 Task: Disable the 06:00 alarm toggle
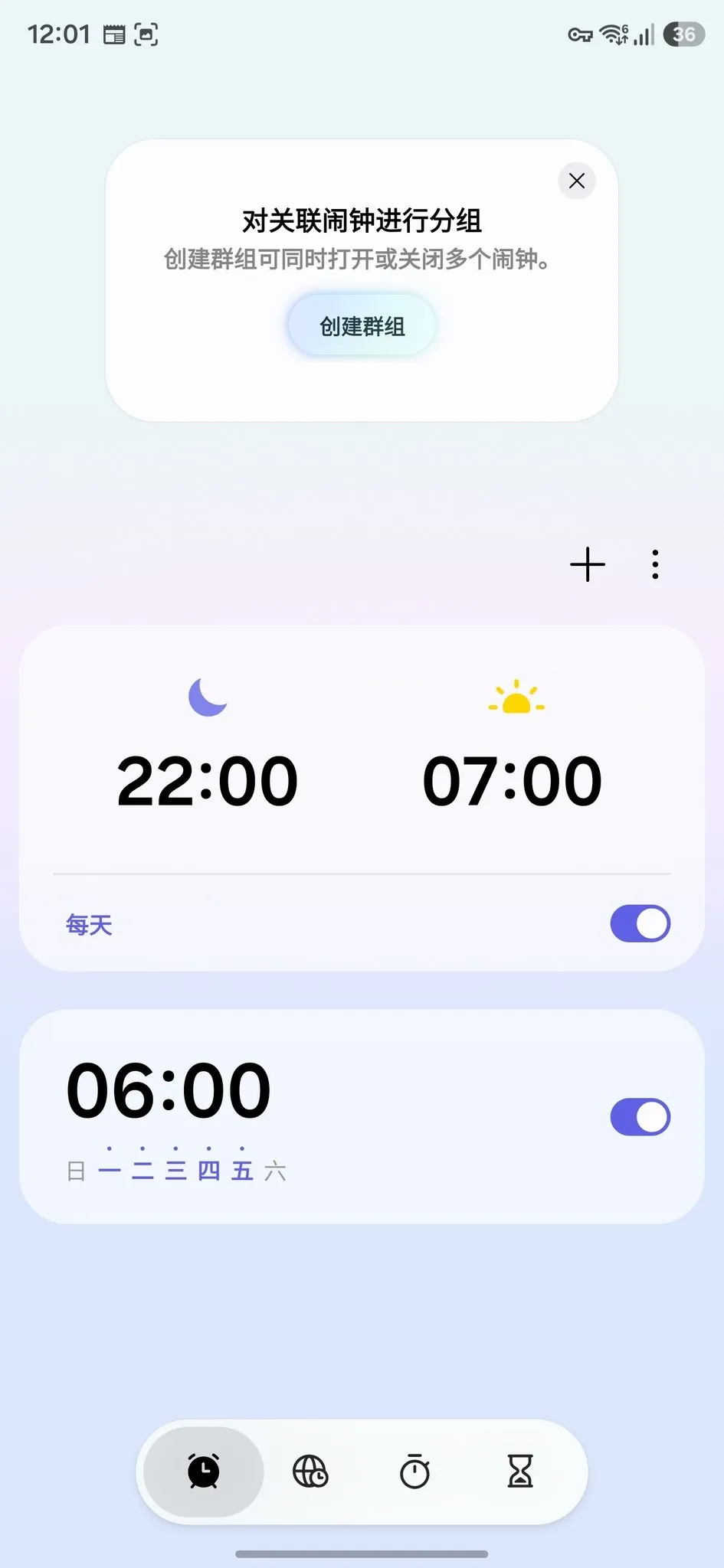(x=640, y=1117)
